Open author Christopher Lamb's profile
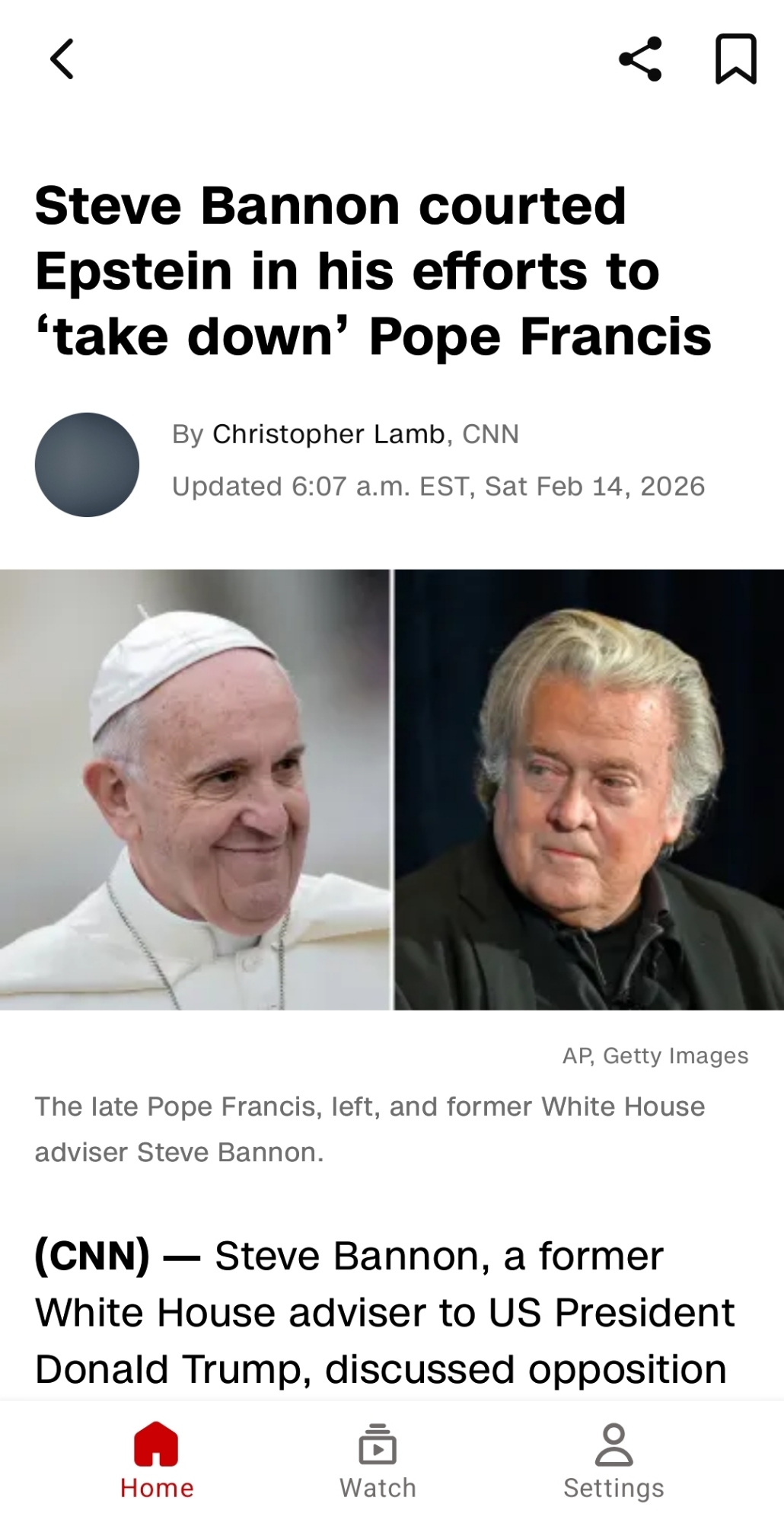Viewport: 784px width, 1523px height. click(329, 434)
